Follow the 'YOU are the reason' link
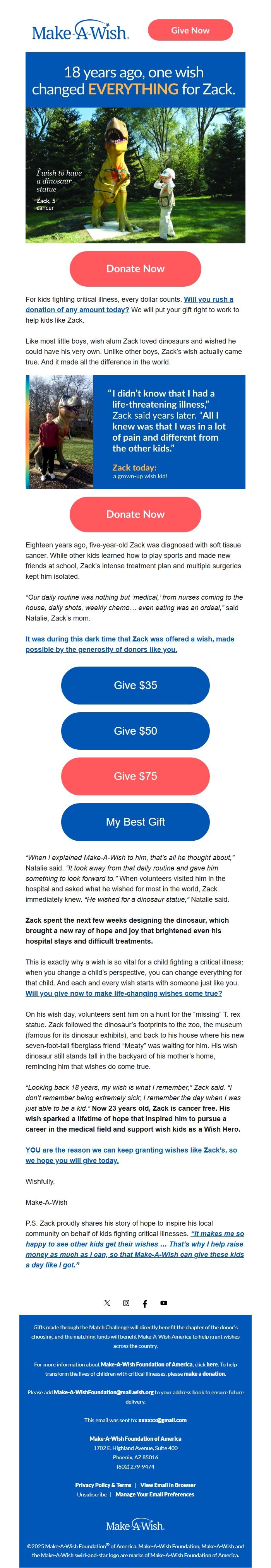 [x=131, y=1155]
